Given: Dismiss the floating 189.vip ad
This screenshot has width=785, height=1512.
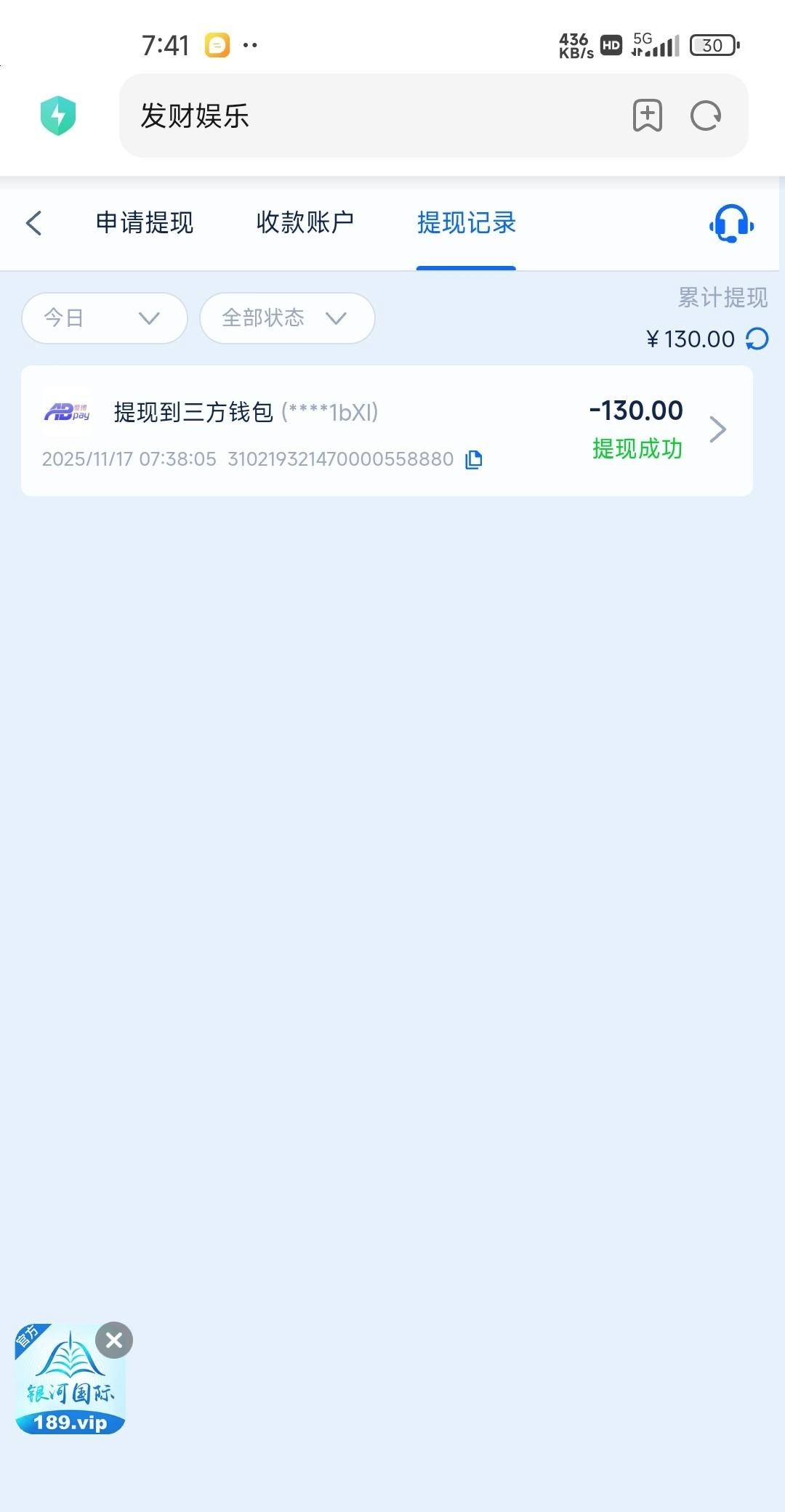Looking at the screenshot, I should pyautogui.click(x=114, y=1341).
